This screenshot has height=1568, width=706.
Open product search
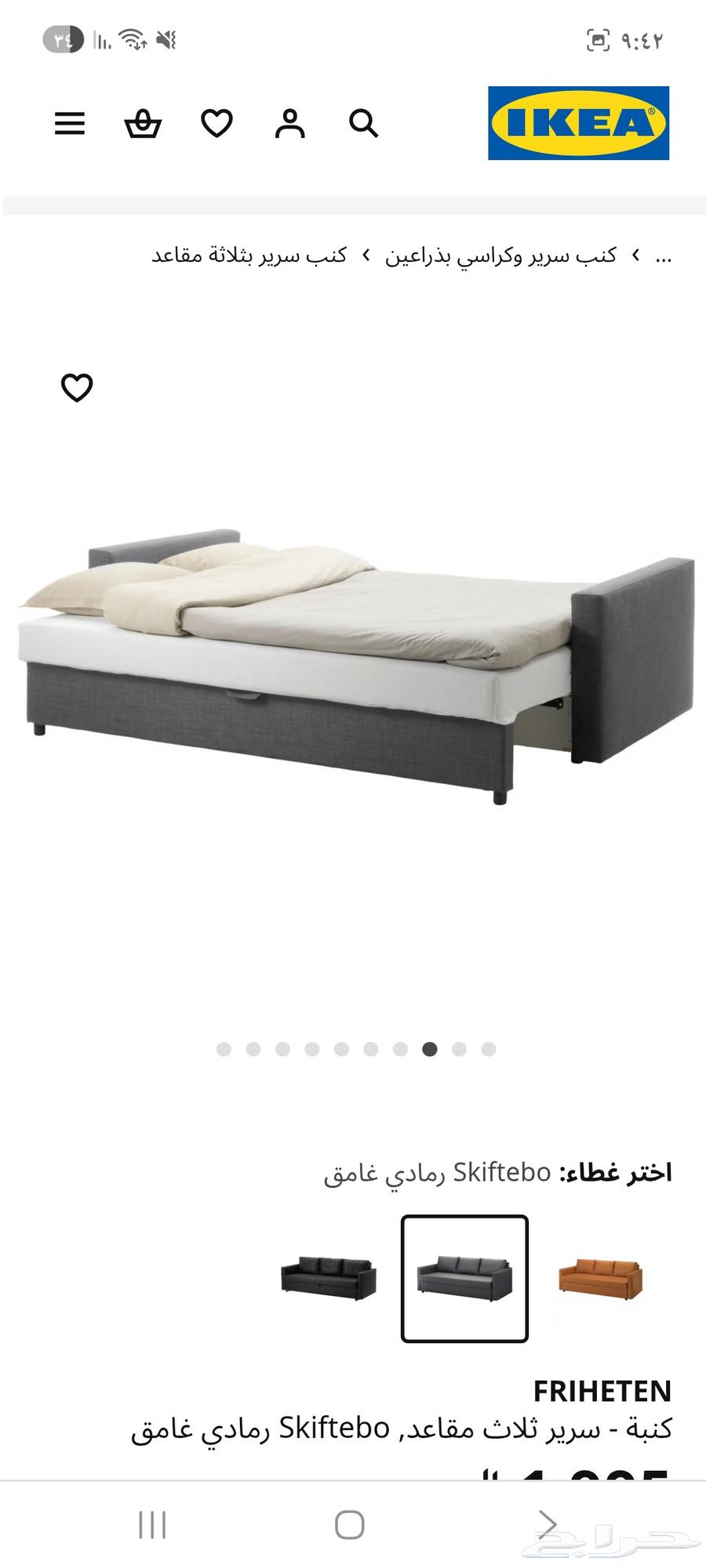click(x=362, y=123)
